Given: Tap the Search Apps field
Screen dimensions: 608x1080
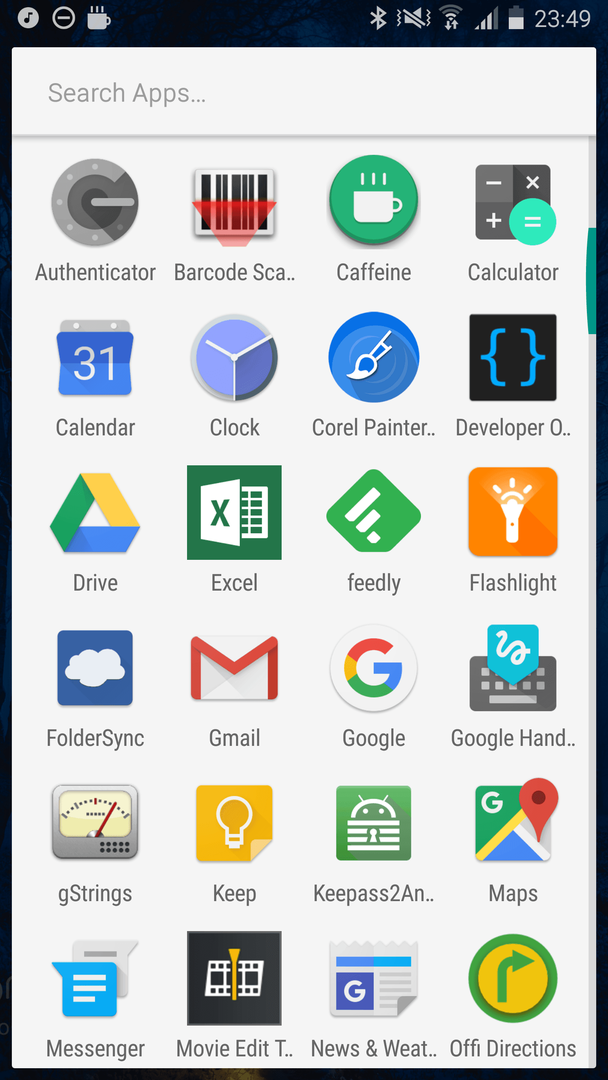Looking at the screenshot, I should pos(304,92).
